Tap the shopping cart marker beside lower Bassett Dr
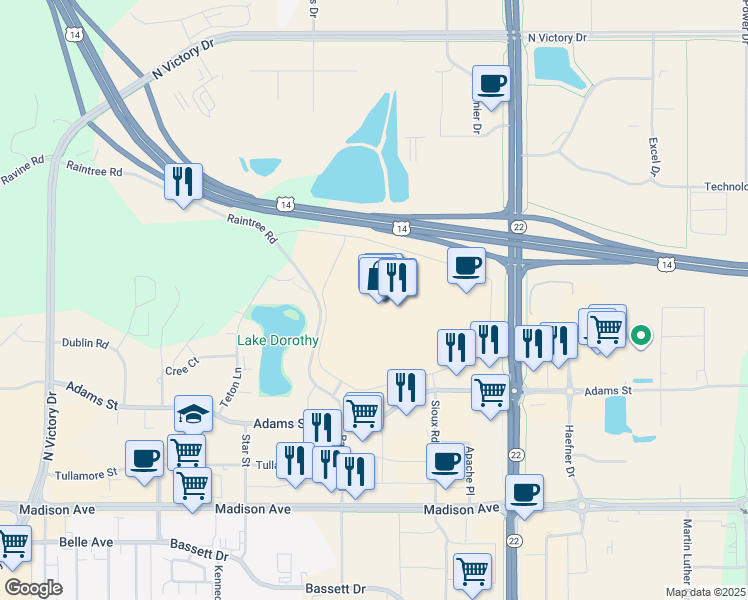 tap(472, 571)
